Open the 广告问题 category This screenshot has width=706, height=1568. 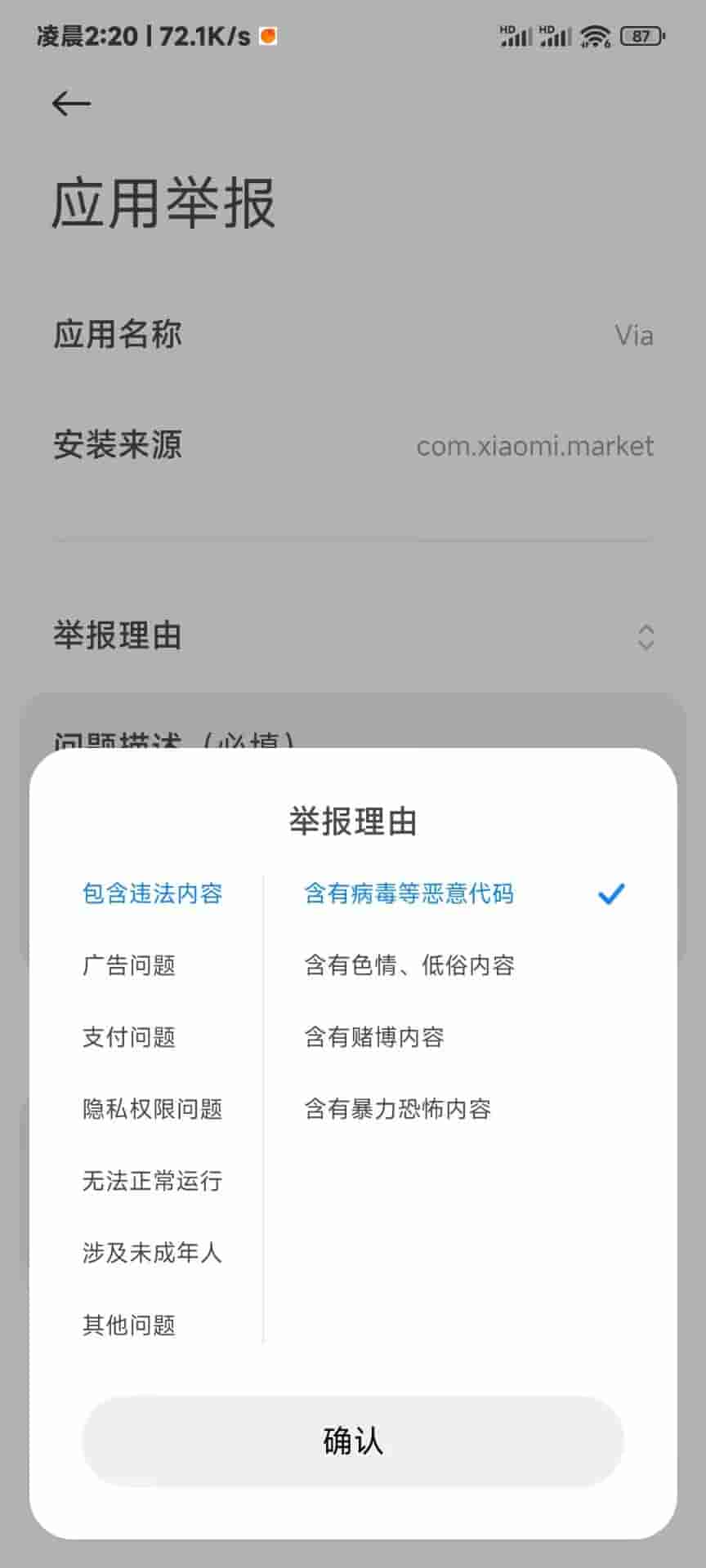(128, 965)
